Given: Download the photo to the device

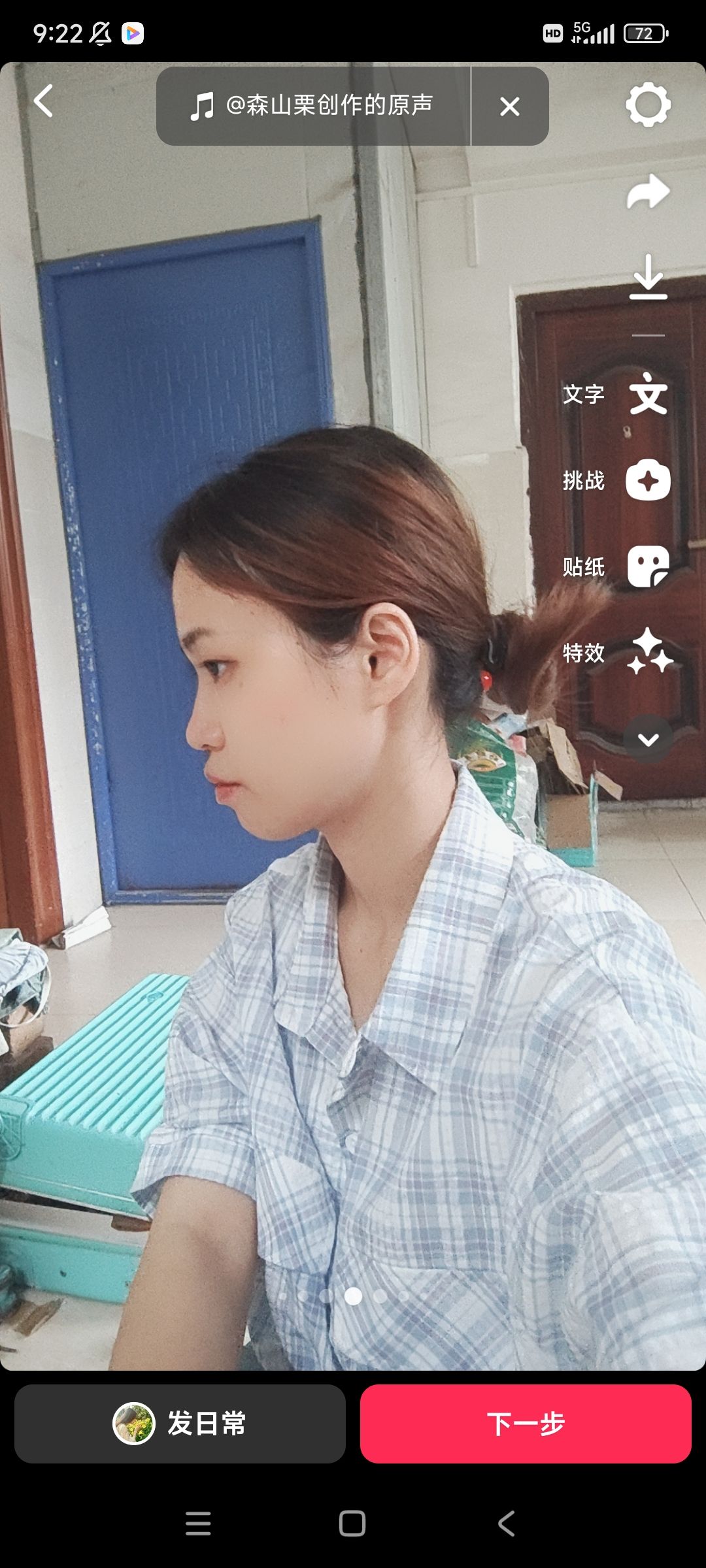Looking at the screenshot, I should [x=648, y=278].
